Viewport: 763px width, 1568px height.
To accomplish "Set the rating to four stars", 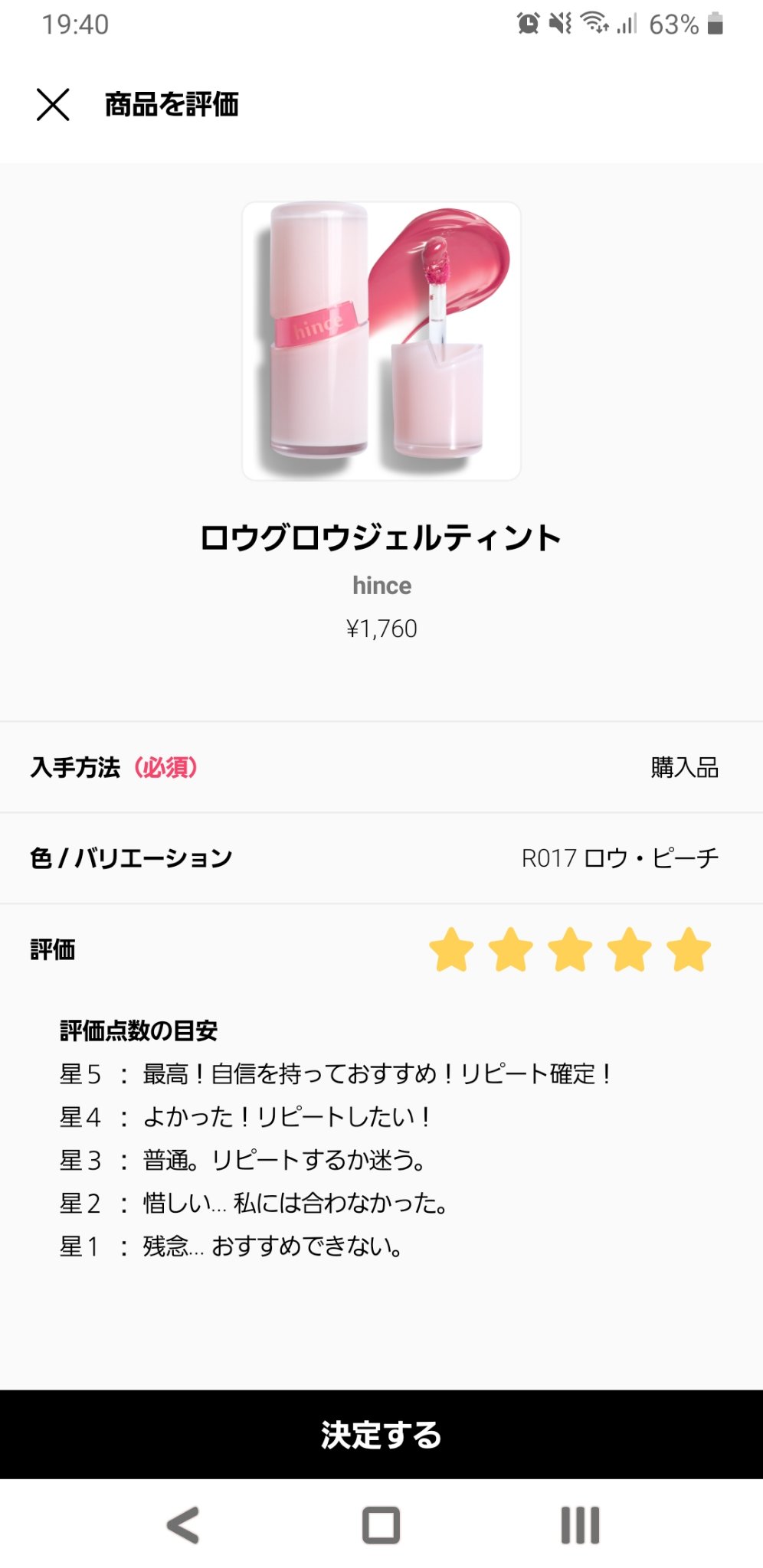I will point(630,949).
